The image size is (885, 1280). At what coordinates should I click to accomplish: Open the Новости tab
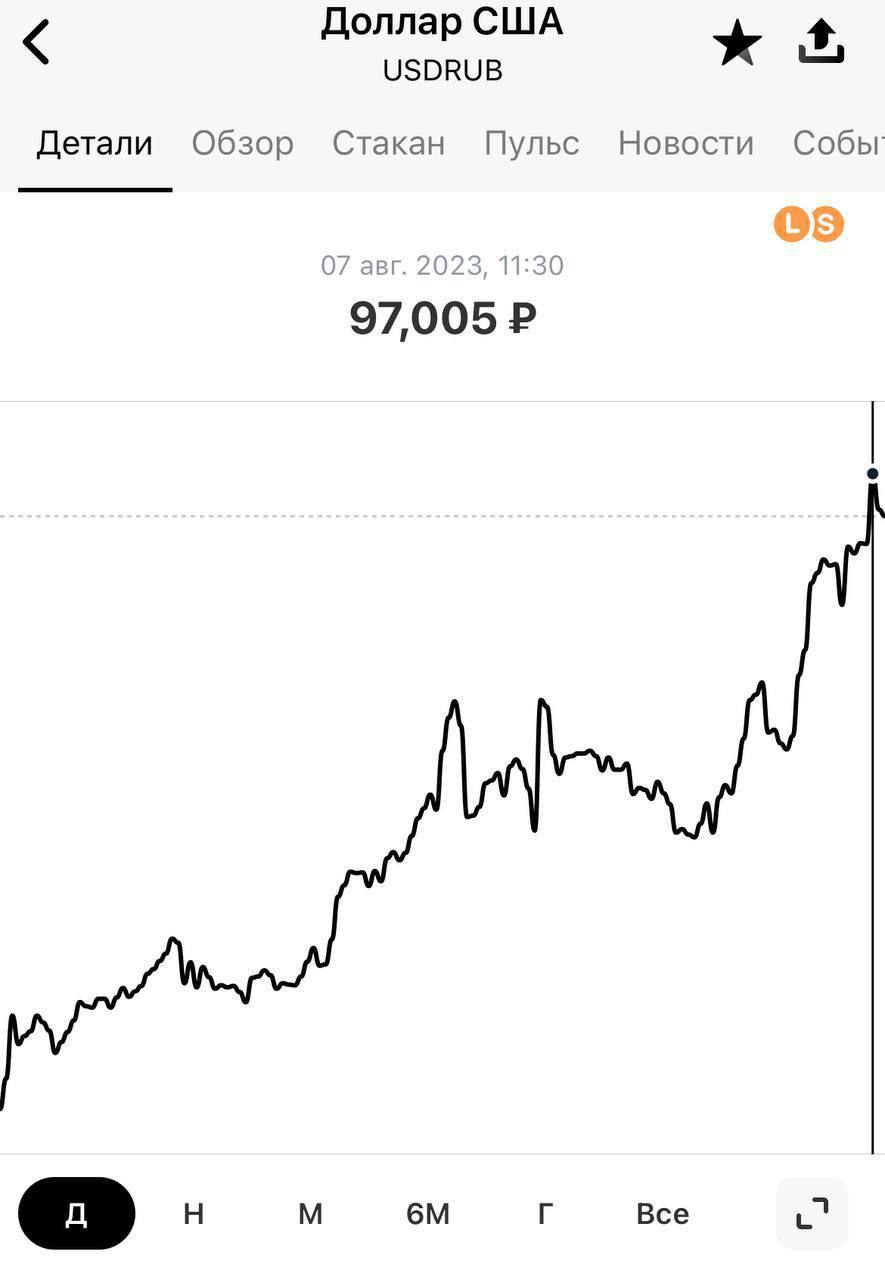(x=686, y=143)
